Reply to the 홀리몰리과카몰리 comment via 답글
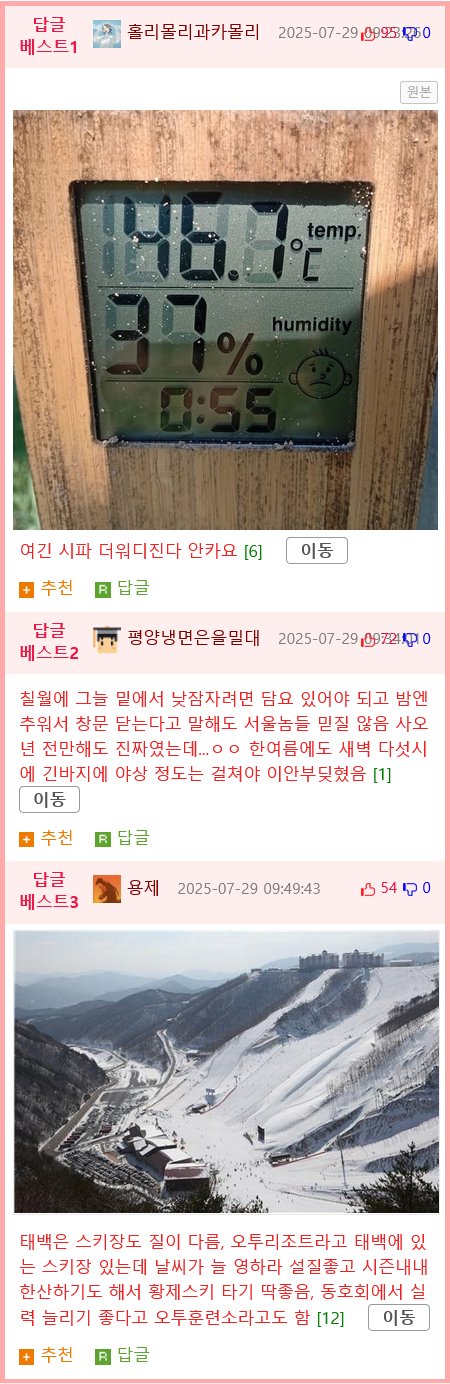Viewport: 450px width, 1384px height. pos(122,589)
